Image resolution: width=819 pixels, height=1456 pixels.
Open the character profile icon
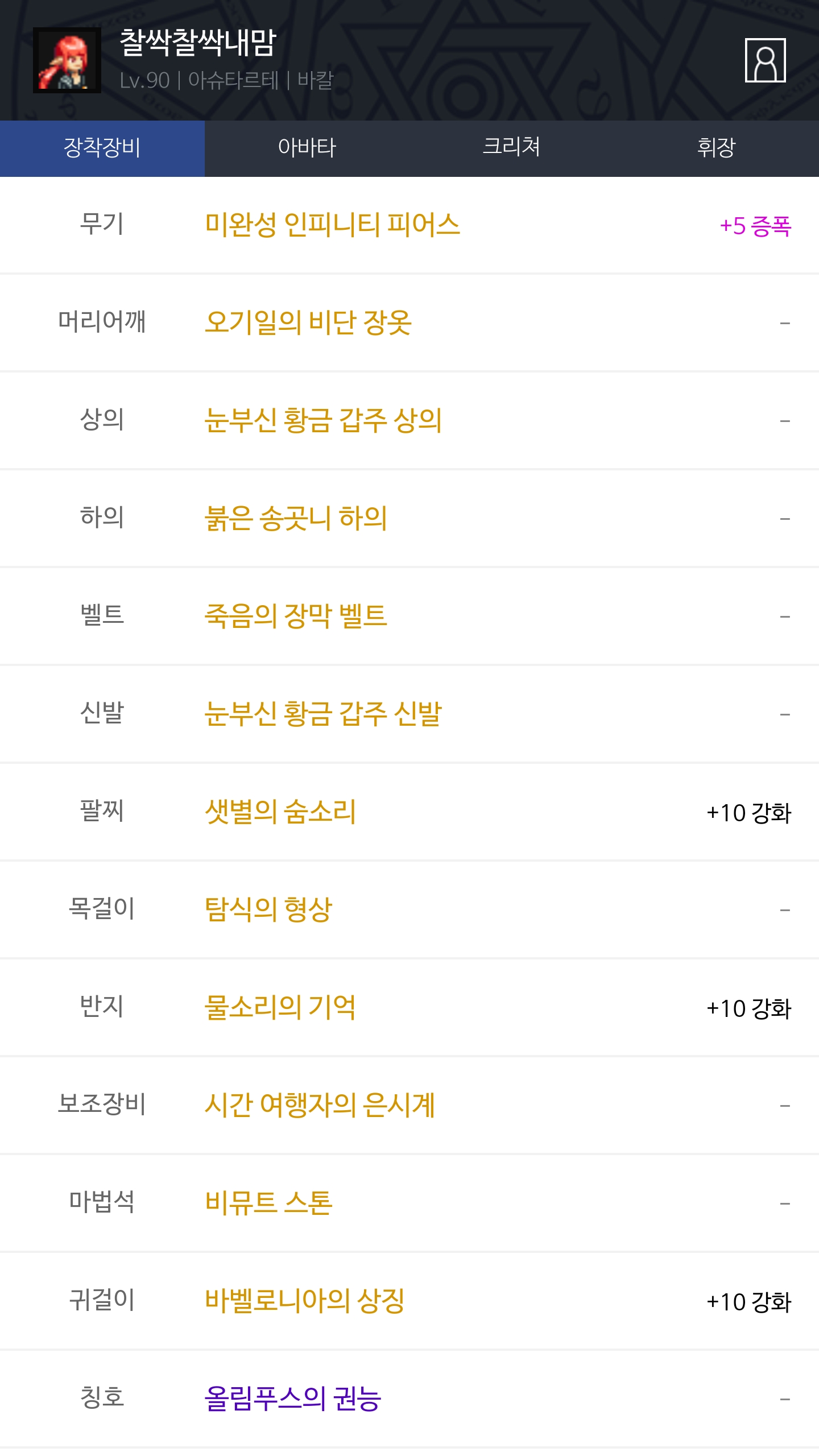(765, 60)
